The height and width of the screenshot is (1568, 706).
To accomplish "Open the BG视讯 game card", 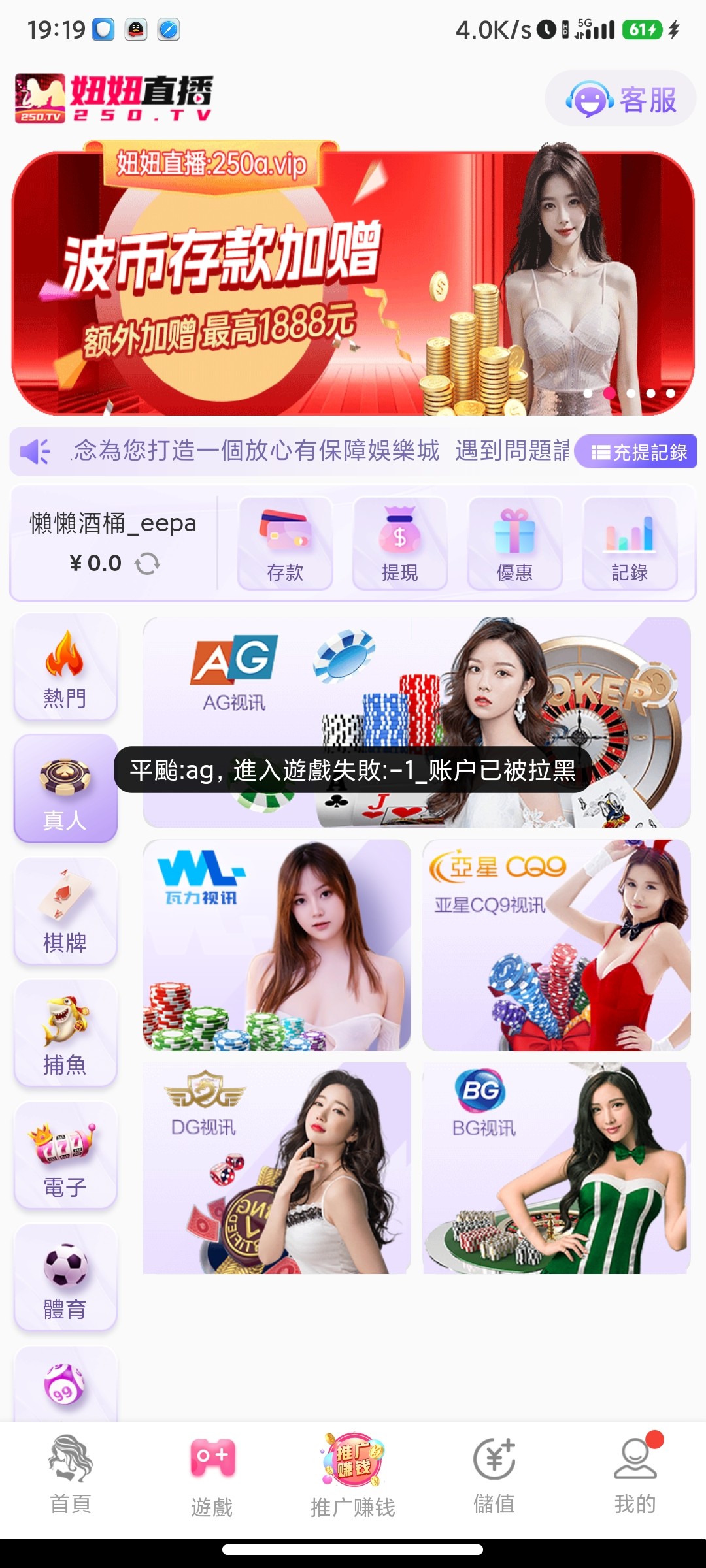I will pos(556,1168).
